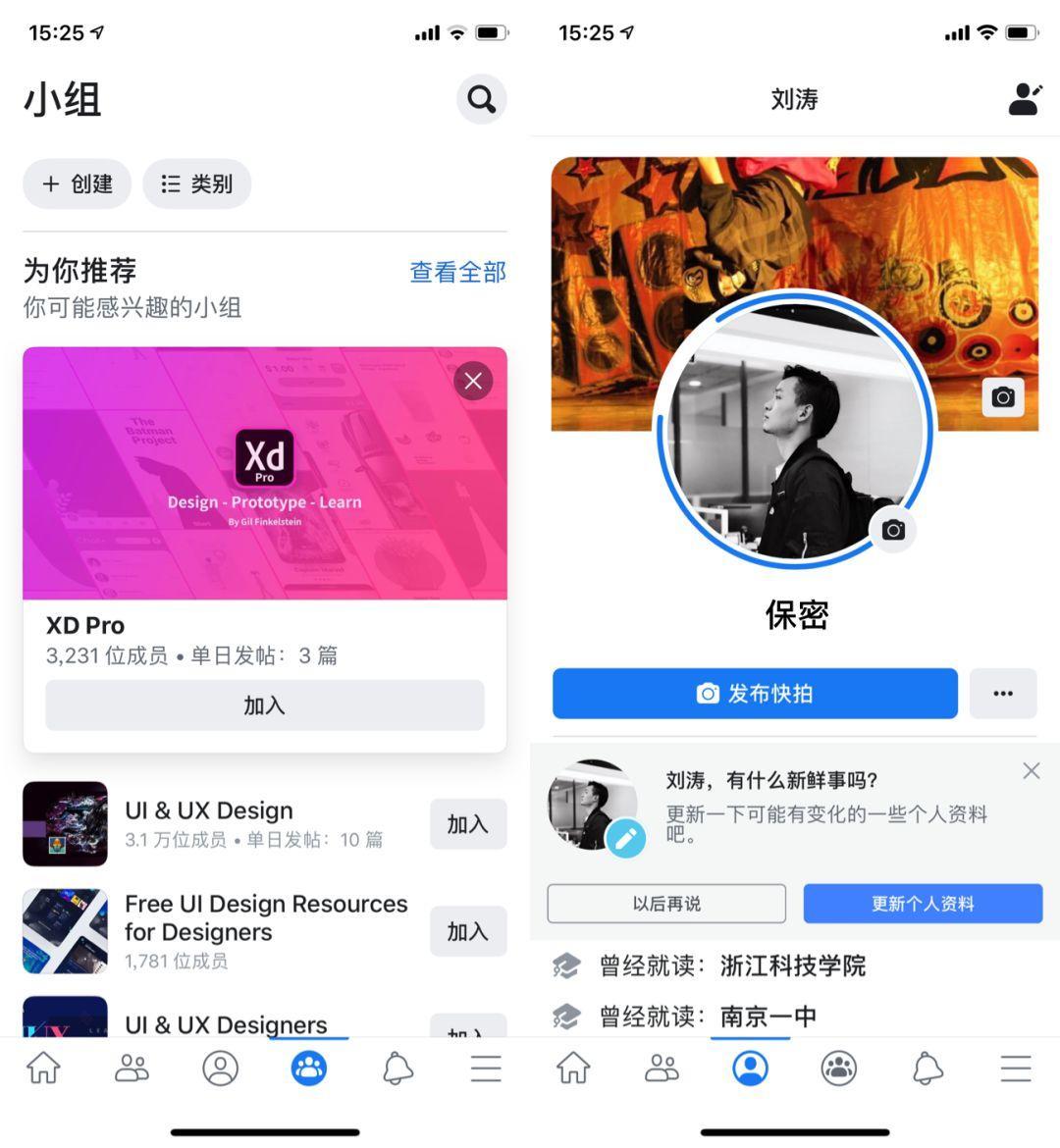Tap 更新个人资料 to update profile

tap(923, 904)
